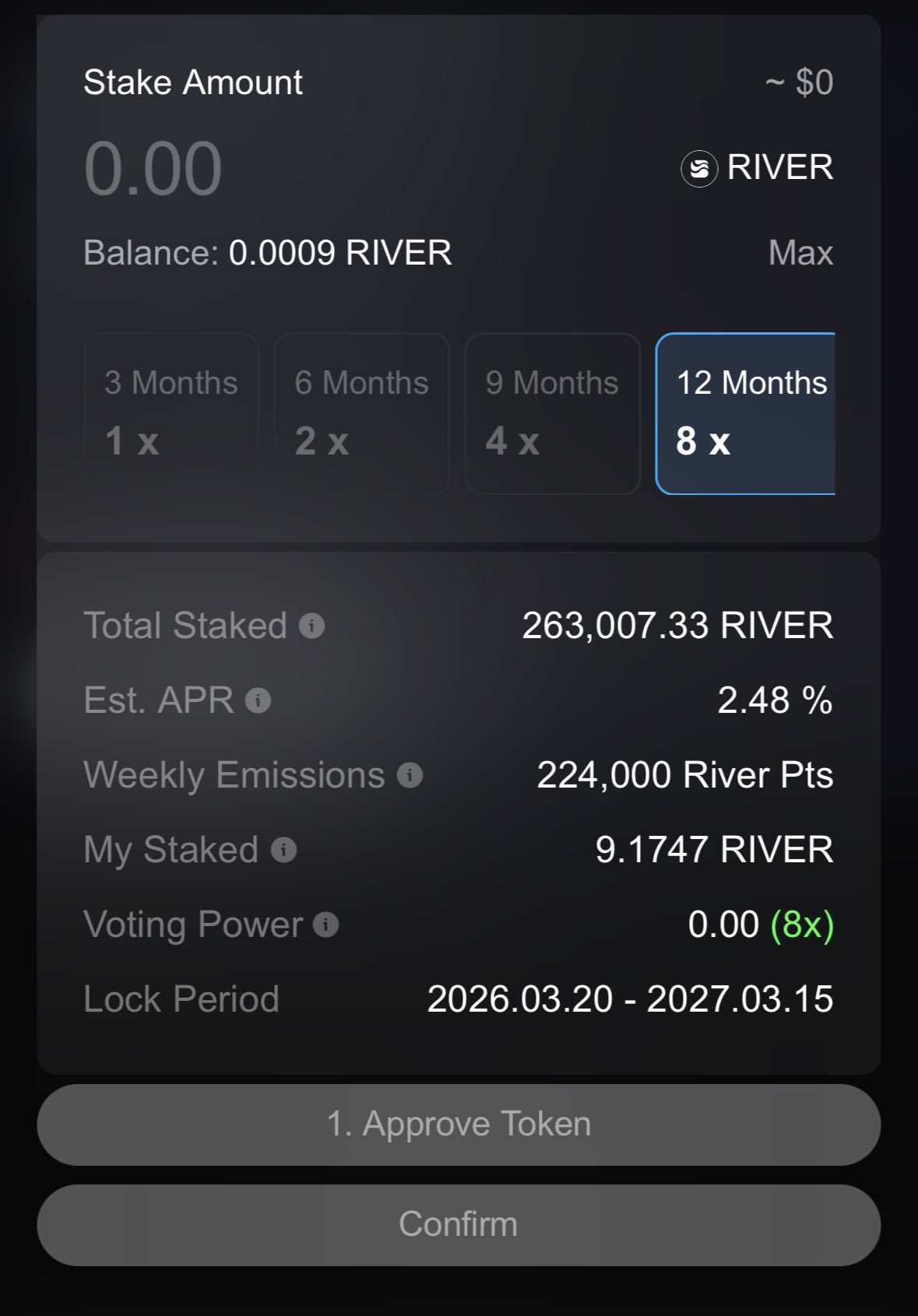Open the Est. APR info tooltip

(x=259, y=700)
